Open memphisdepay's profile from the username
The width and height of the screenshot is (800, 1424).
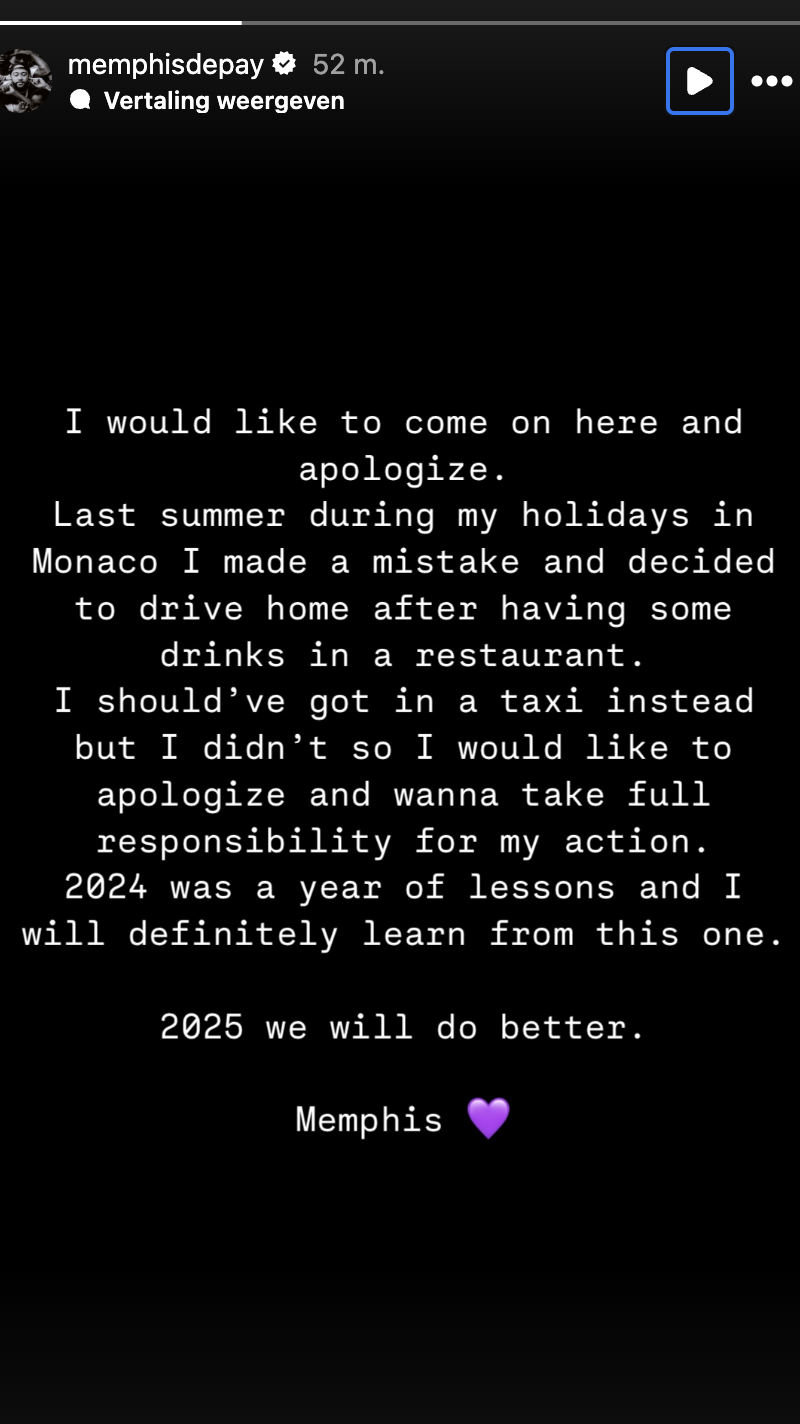coord(166,65)
